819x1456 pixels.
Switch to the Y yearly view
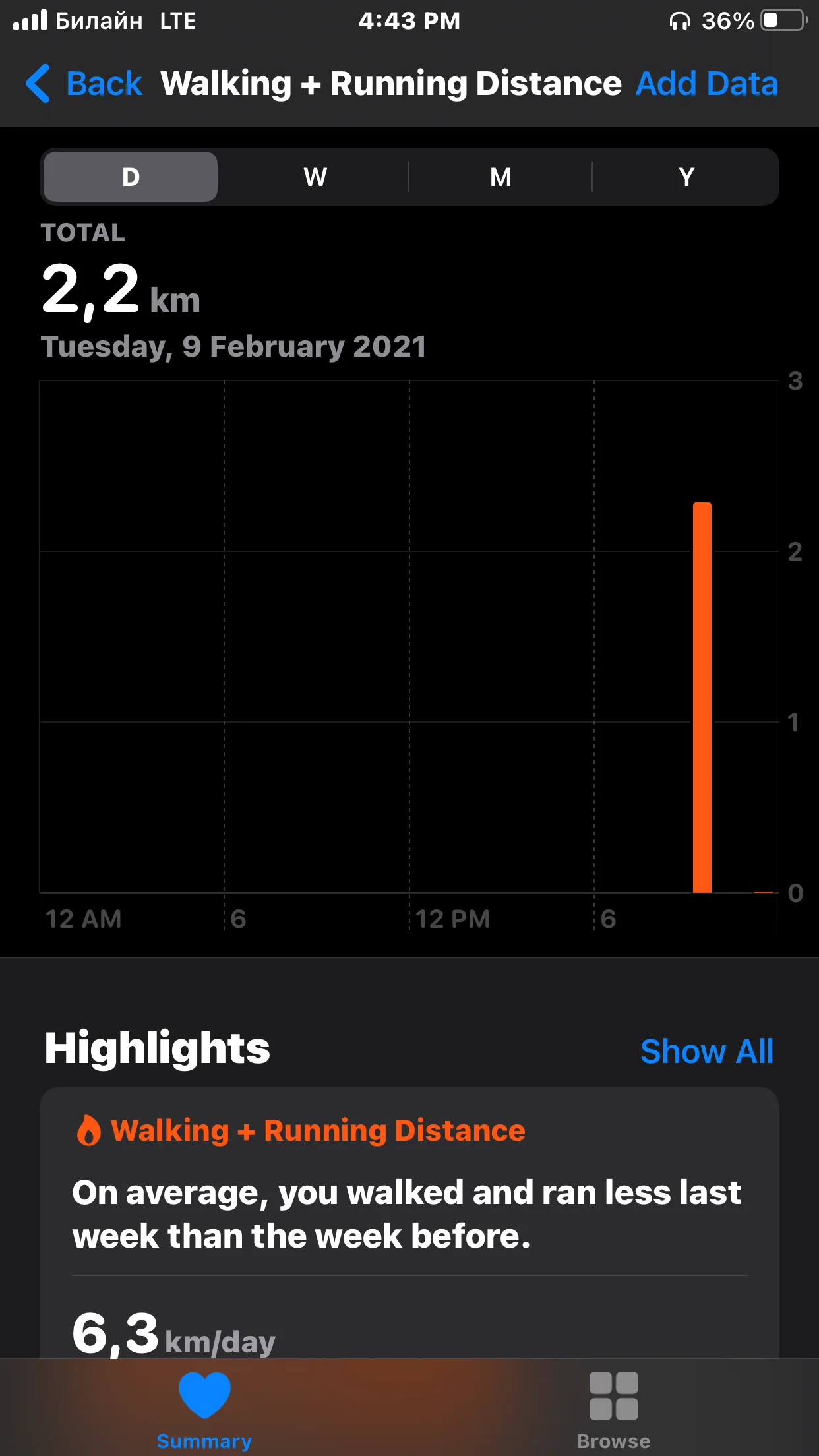[686, 177]
